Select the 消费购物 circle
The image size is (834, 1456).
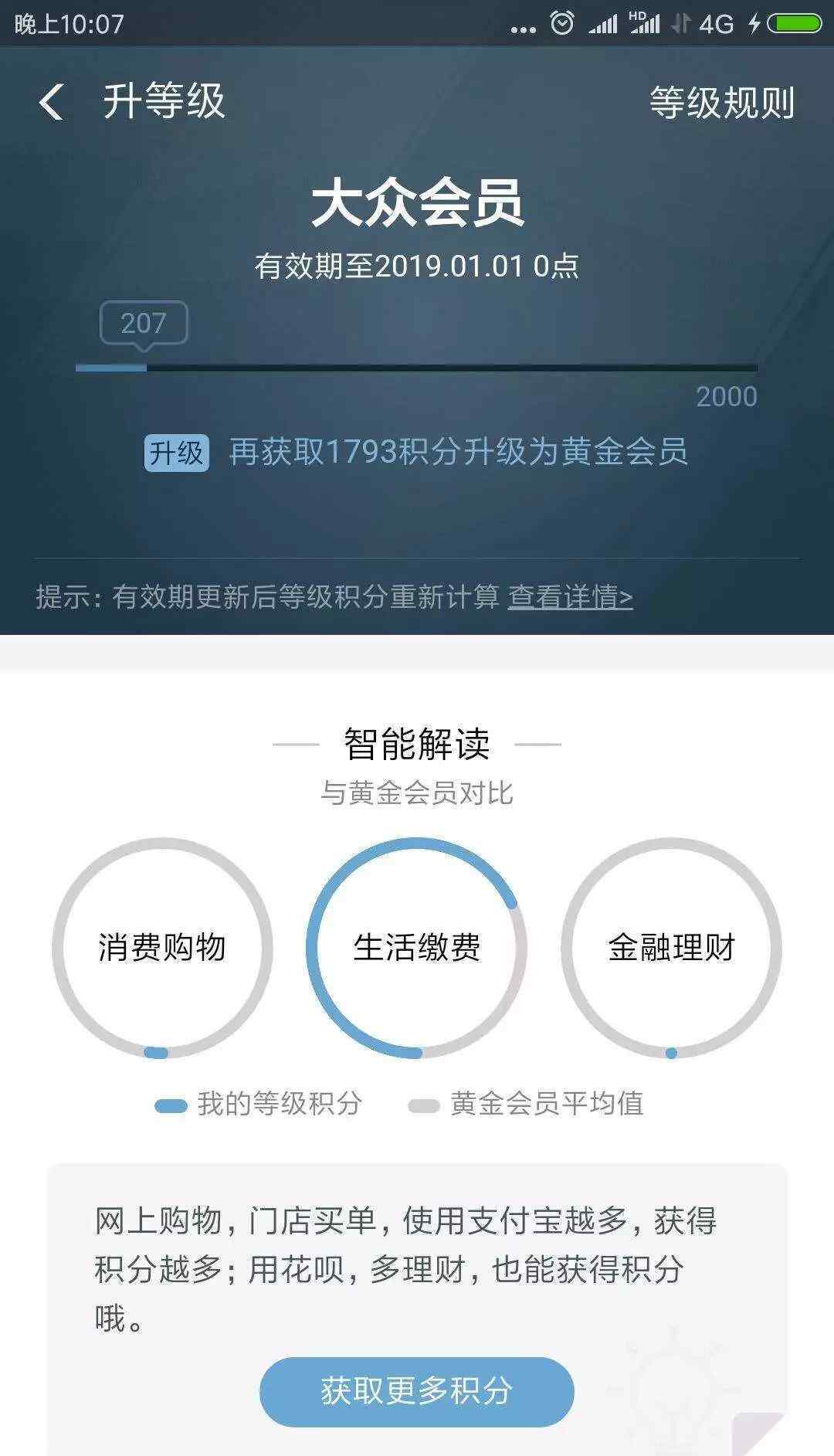(162, 948)
